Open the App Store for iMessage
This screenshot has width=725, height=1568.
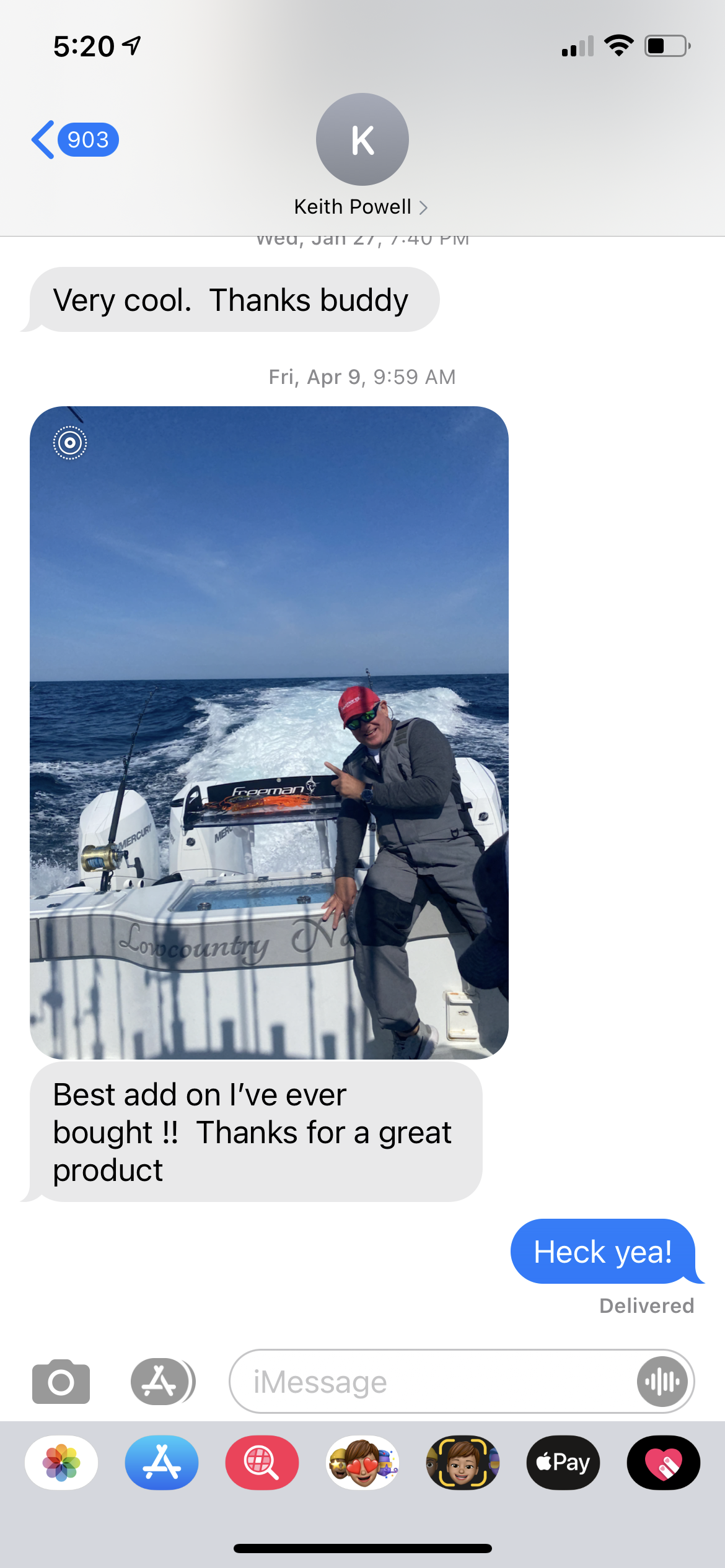coord(162,1462)
